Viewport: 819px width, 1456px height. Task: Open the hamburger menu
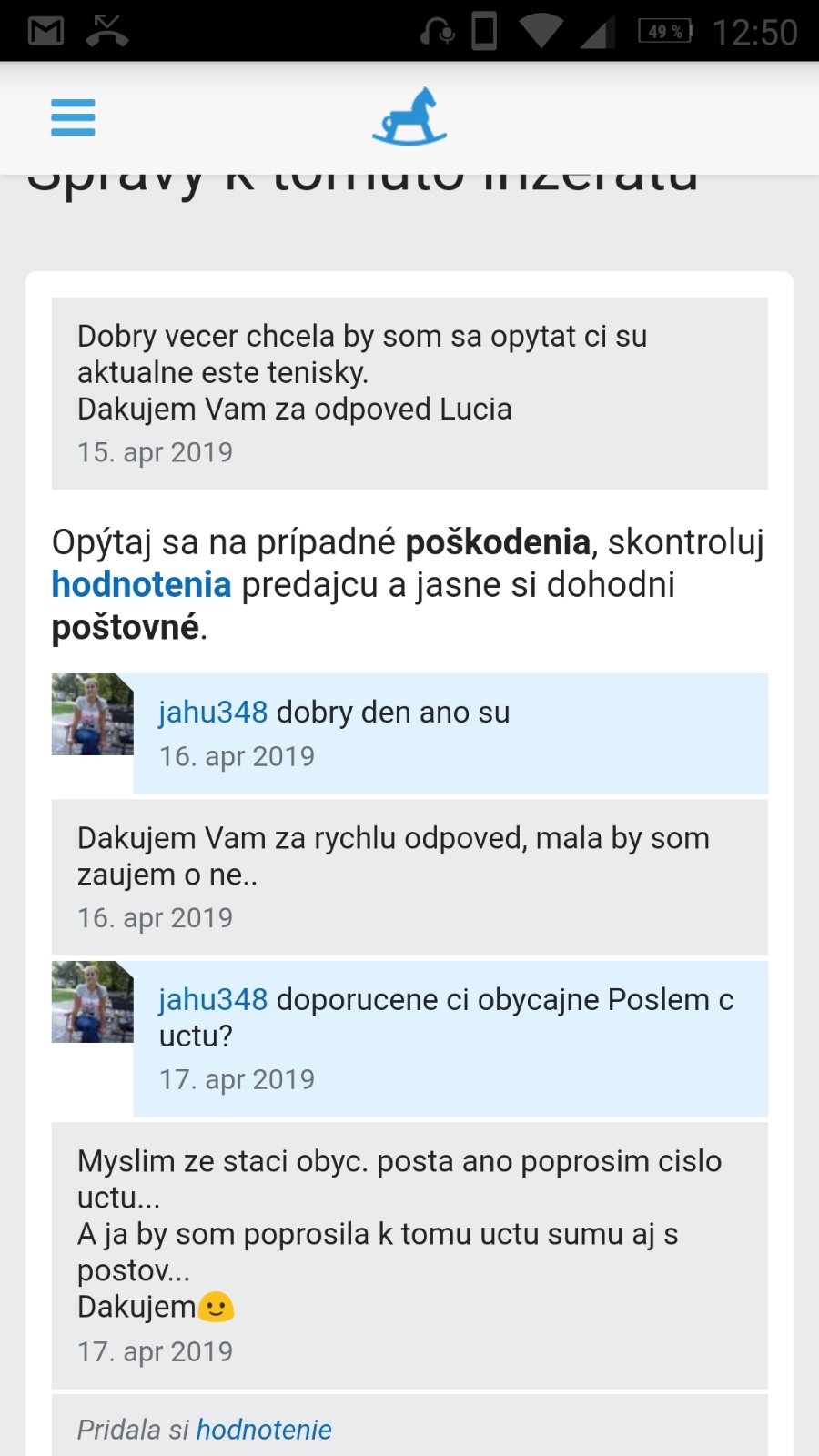73,117
